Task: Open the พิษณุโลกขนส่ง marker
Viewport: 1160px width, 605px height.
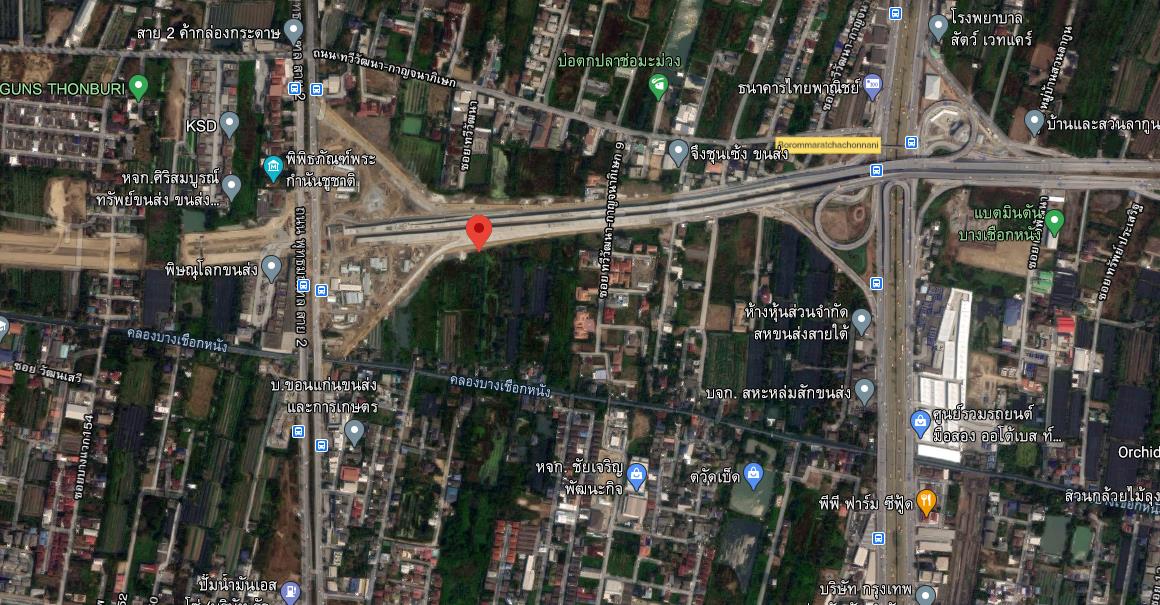Action: pyautogui.click(x=272, y=268)
